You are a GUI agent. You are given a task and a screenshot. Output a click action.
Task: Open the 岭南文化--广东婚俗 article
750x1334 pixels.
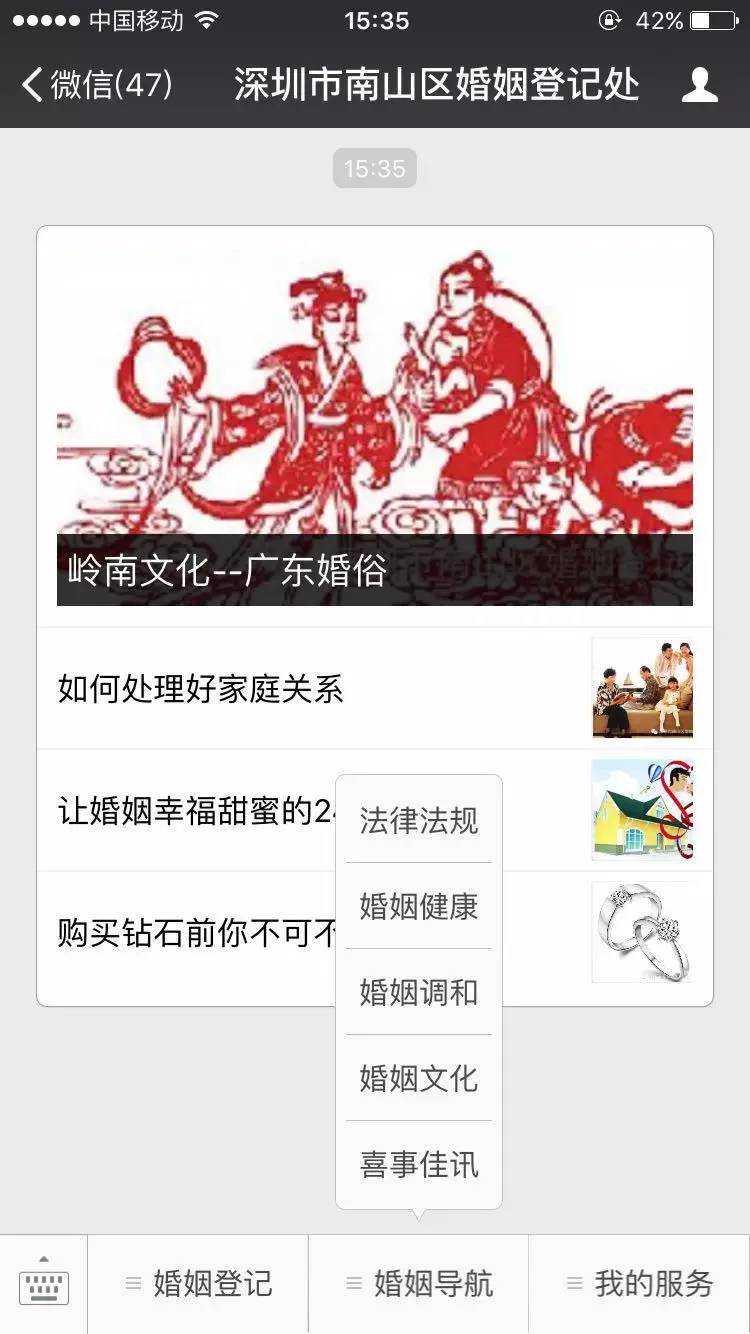click(374, 420)
